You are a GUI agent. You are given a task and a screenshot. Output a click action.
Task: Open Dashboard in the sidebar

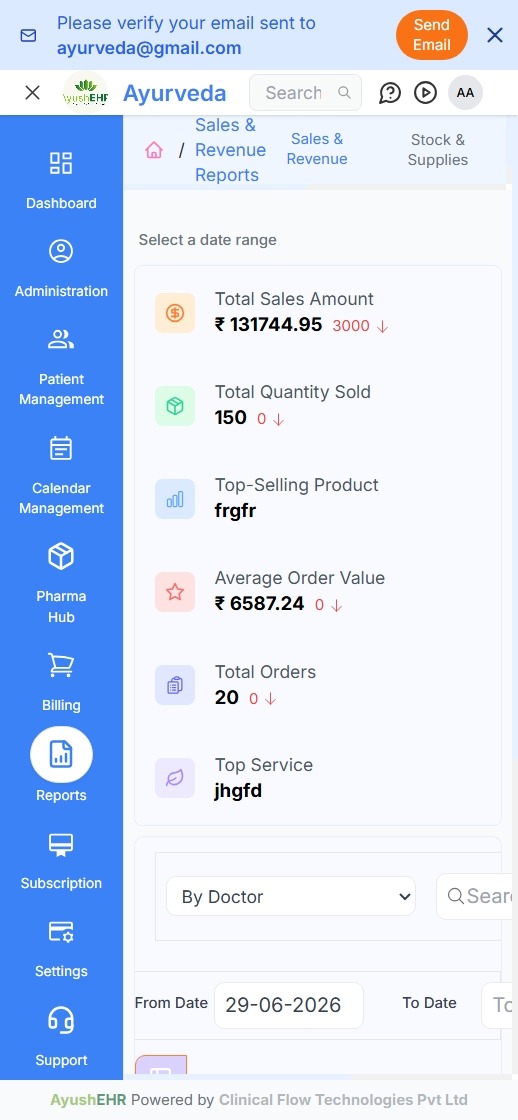pos(61,181)
